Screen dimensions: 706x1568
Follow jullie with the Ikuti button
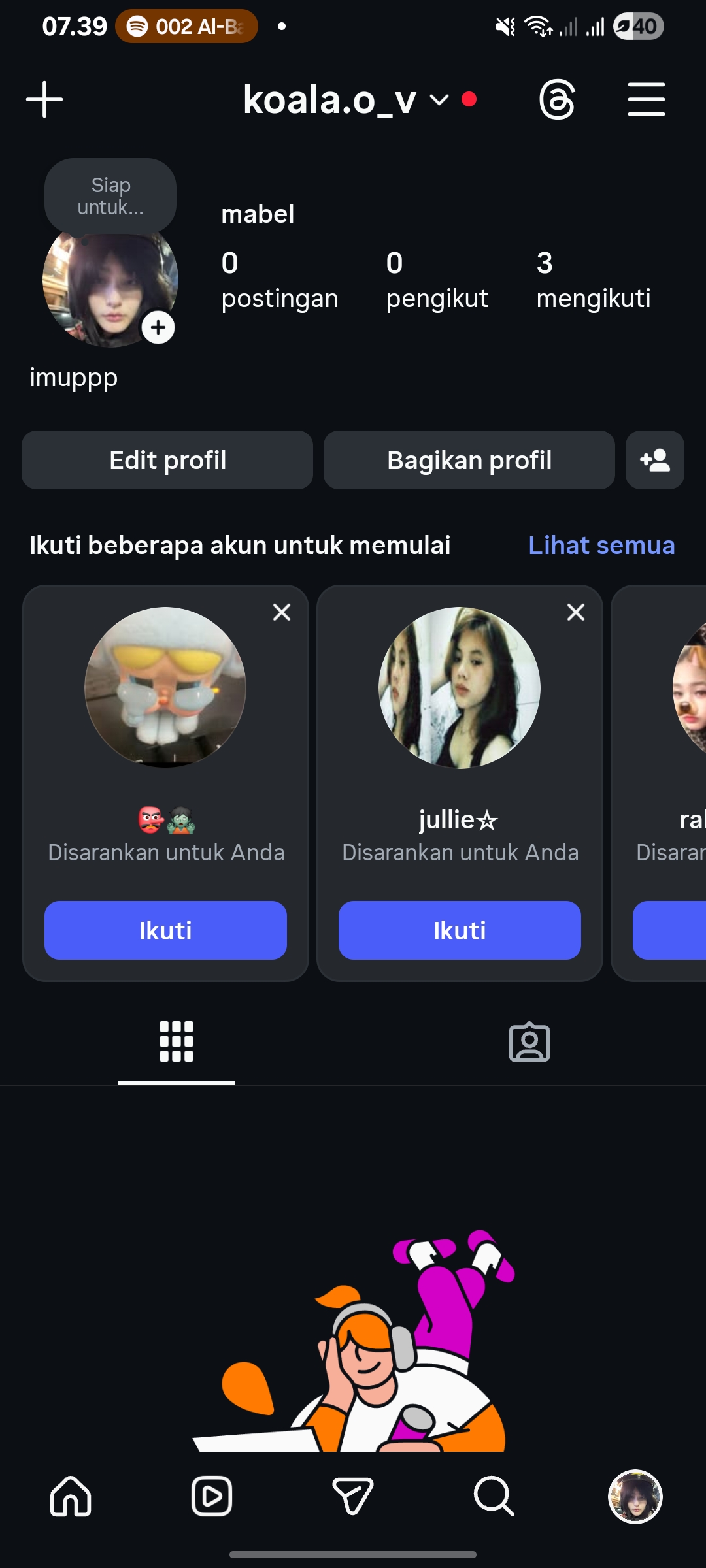[x=460, y=930]
